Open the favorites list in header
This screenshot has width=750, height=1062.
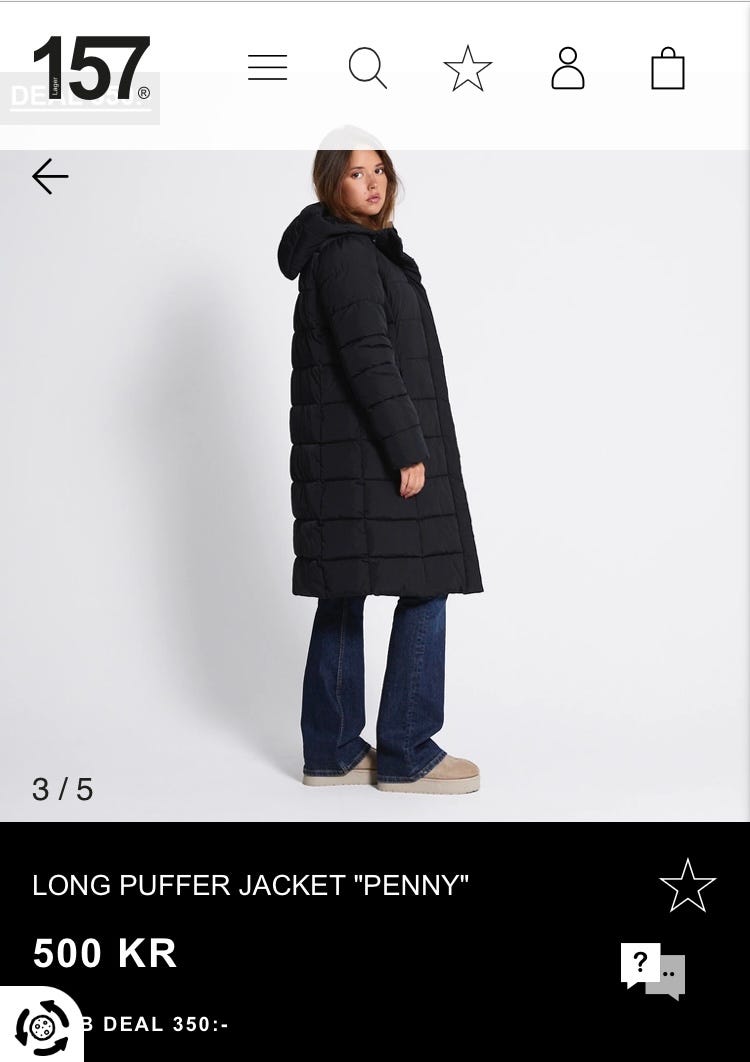[x=468, y=69]
